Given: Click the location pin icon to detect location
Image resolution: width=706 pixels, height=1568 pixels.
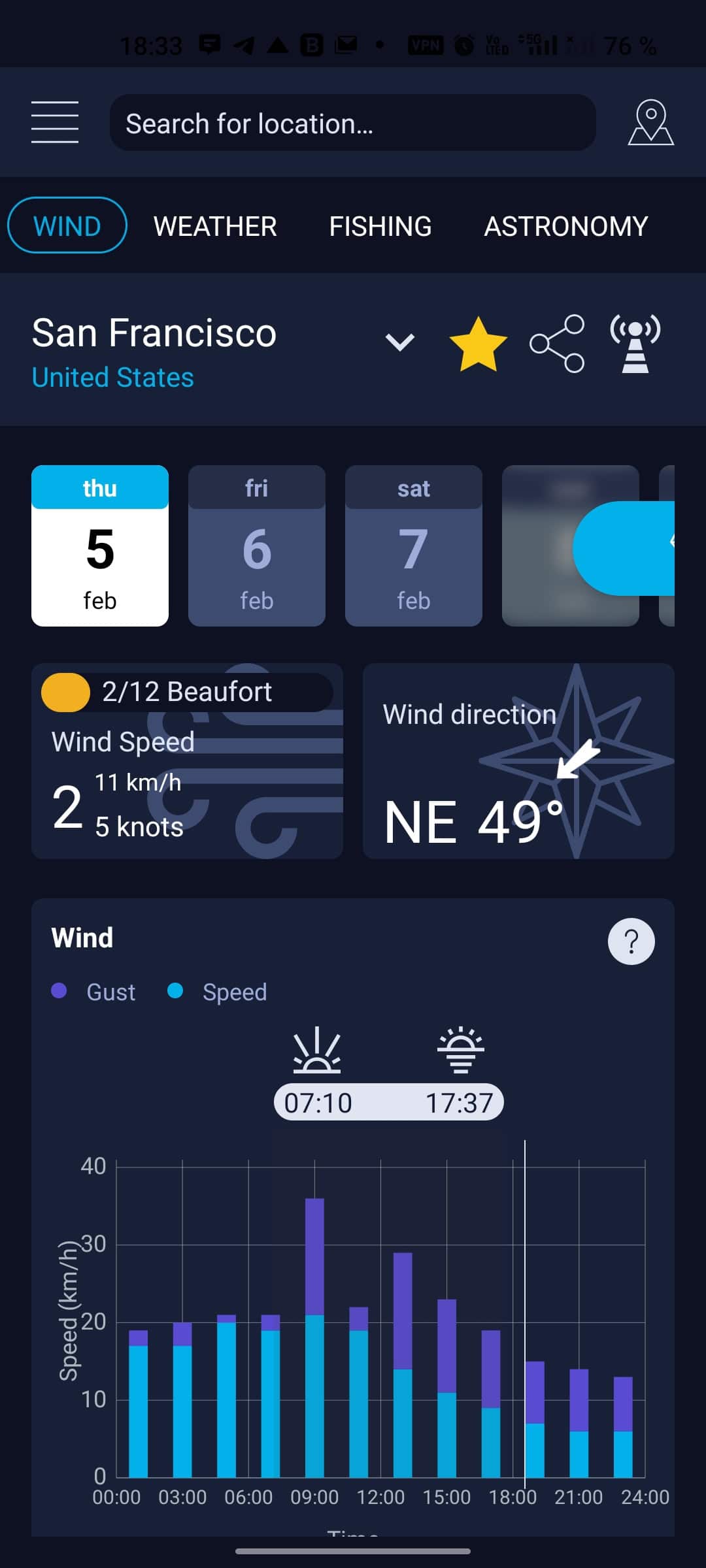Looking at the screenshot, I should coord(651,123).
